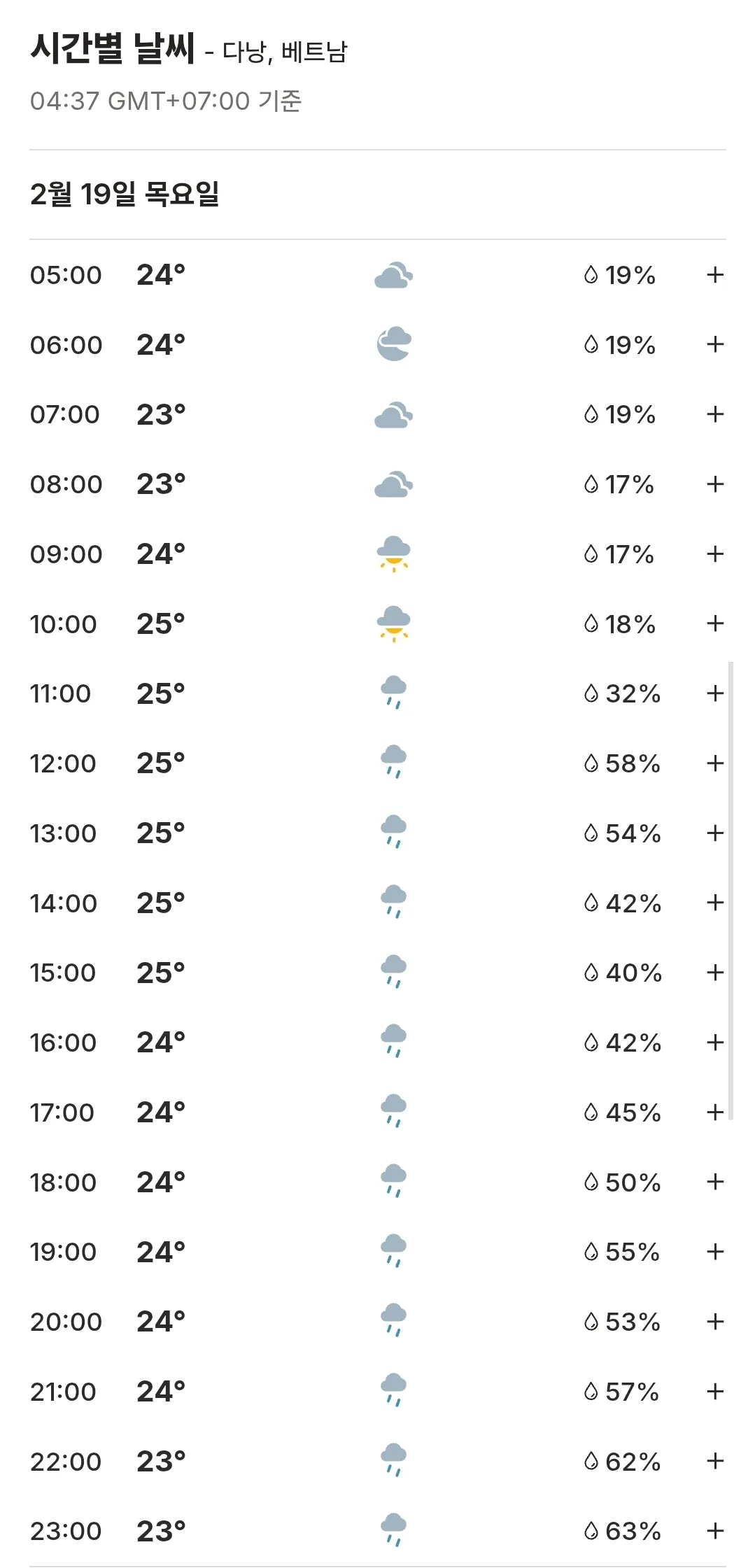755x1568 pixels.
Task: Expand the 21:00 forecast row
Action: click(x=714, y=1392)
